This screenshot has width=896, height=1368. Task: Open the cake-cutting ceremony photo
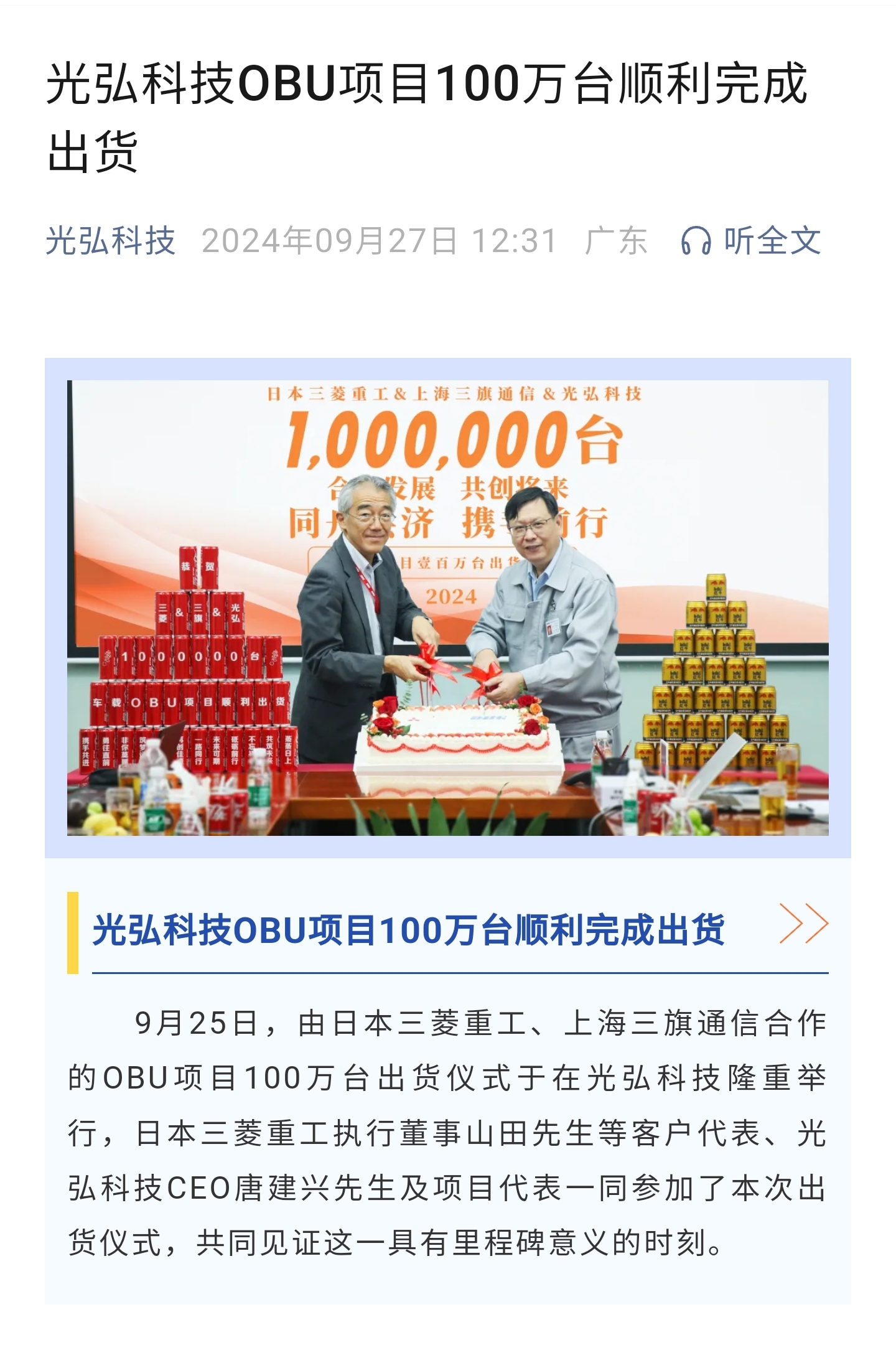pos(447,607)
